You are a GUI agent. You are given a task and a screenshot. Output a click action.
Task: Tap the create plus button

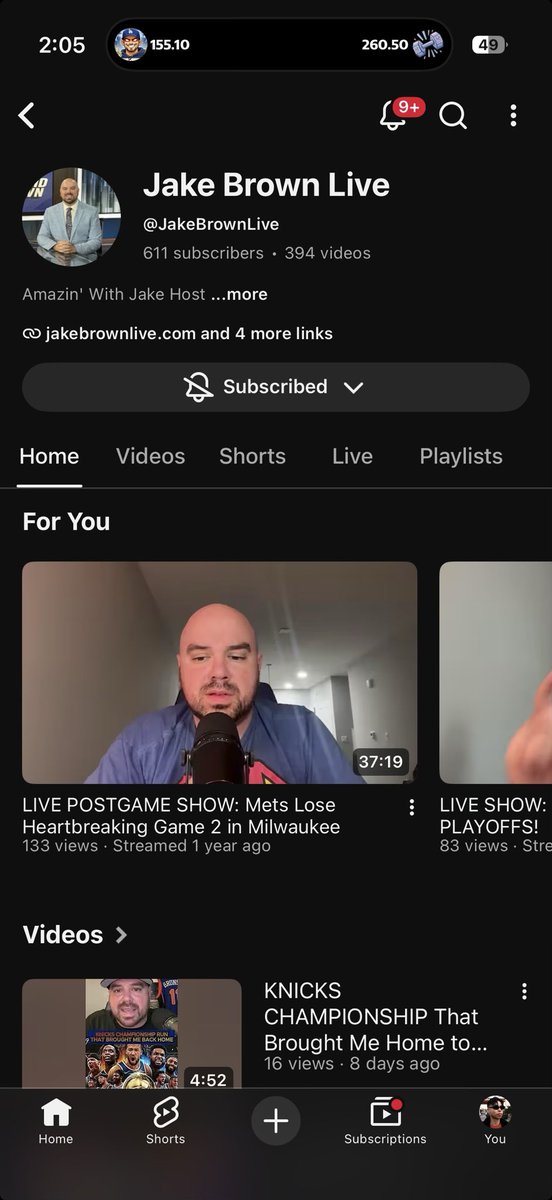[275, 1121]
